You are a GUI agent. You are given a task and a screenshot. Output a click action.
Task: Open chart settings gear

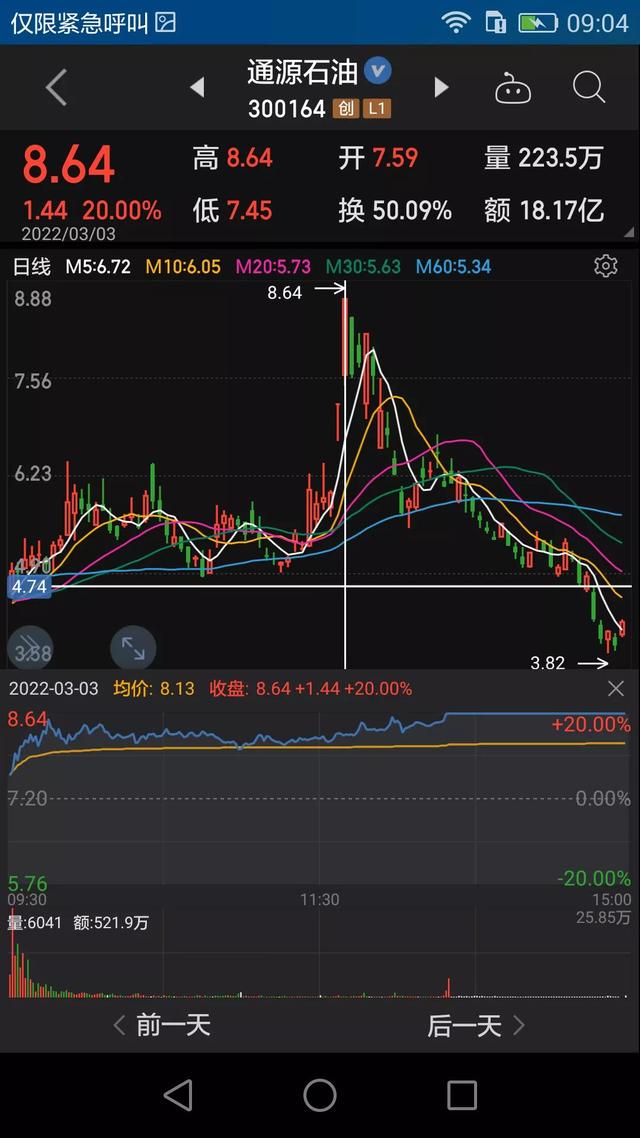[605, 266]
